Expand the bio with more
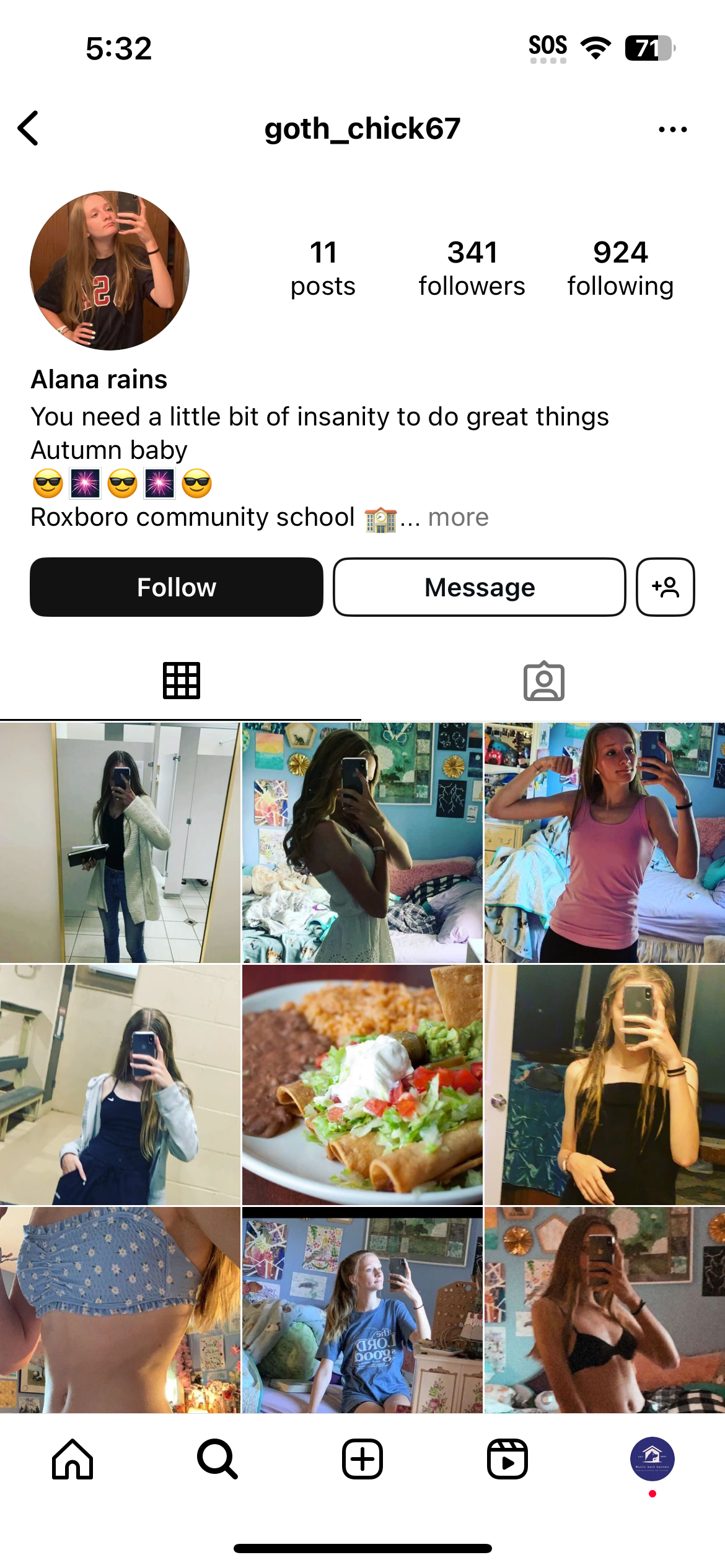 458,518
